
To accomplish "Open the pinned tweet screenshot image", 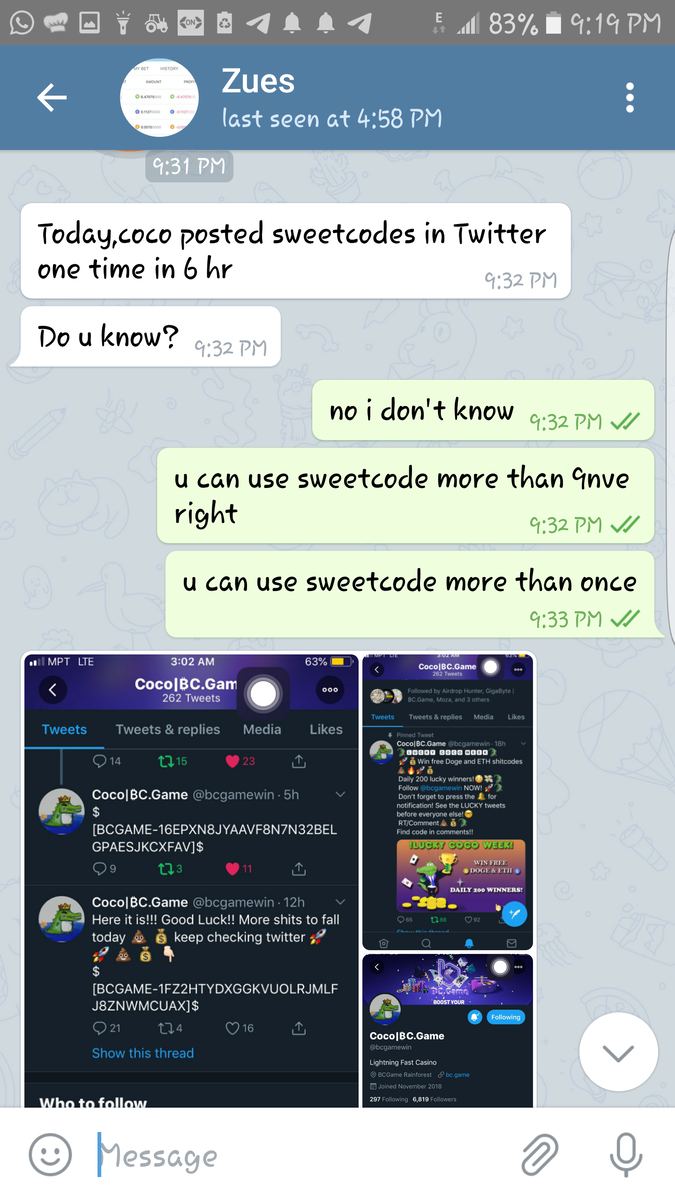I will [448, 802].
